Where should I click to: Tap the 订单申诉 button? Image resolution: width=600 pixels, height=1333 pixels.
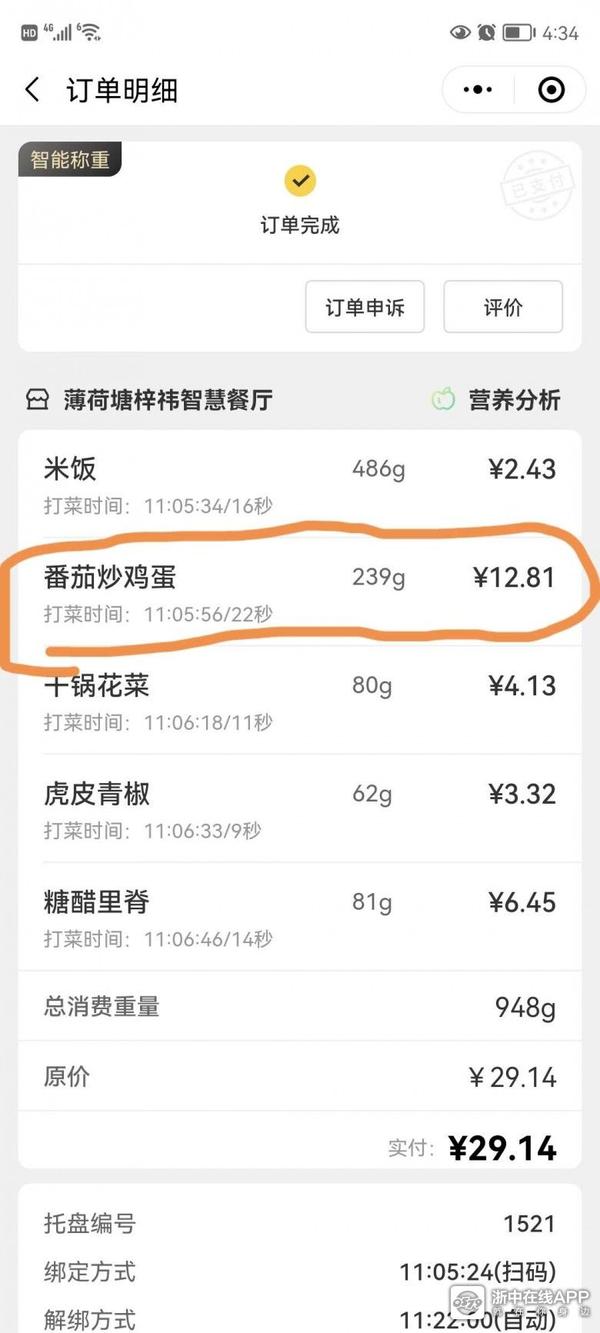(x=365, y=307)
